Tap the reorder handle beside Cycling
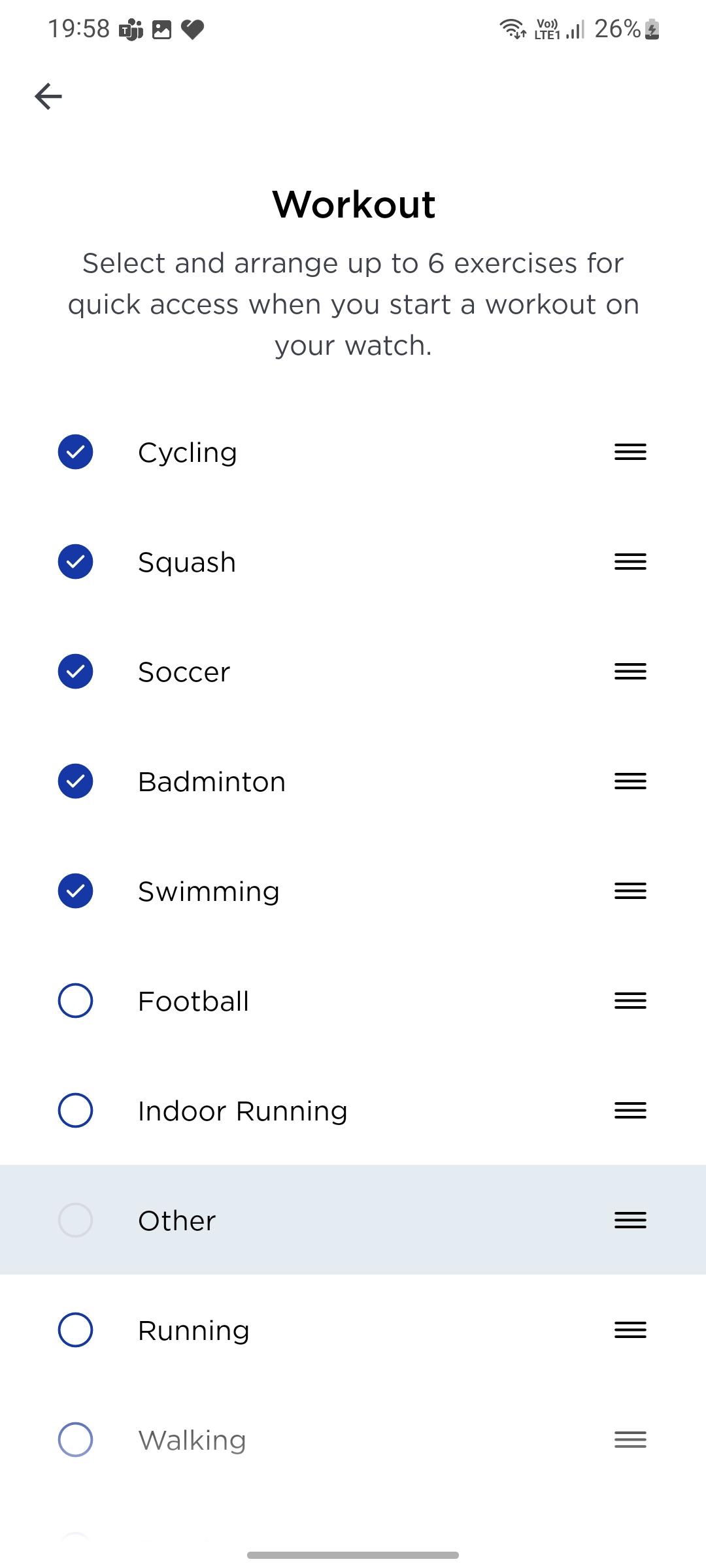706x1568 pixels. click(x=630, y=452)
